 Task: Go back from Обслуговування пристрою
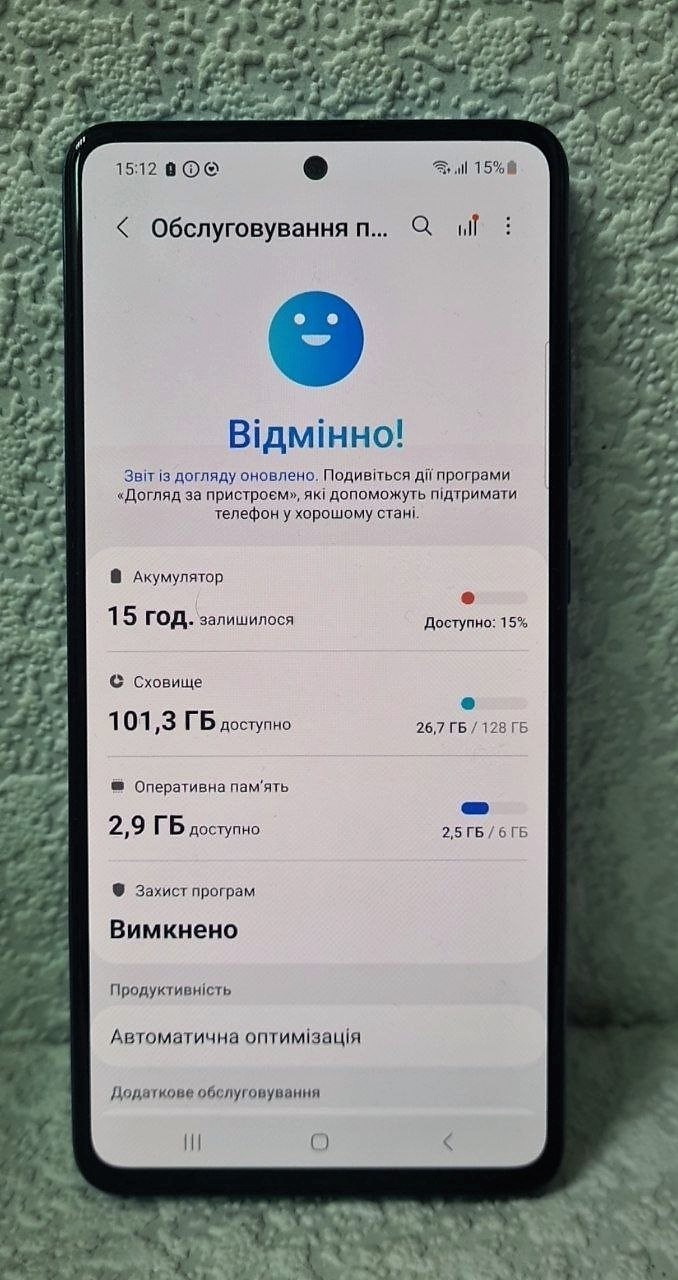pyautogui.click(x=123, y=228)
